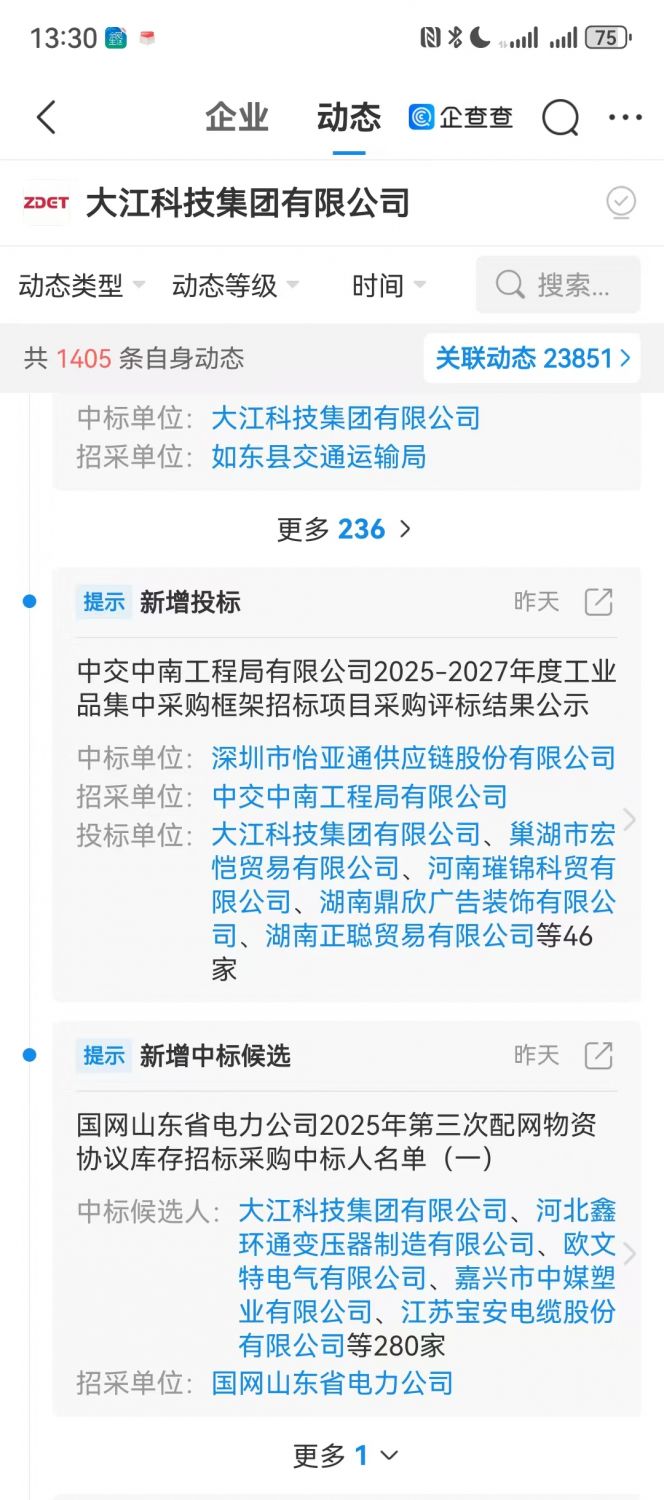Open 如东县交通运输局 link
The image size is (664, 1500).
318,457
